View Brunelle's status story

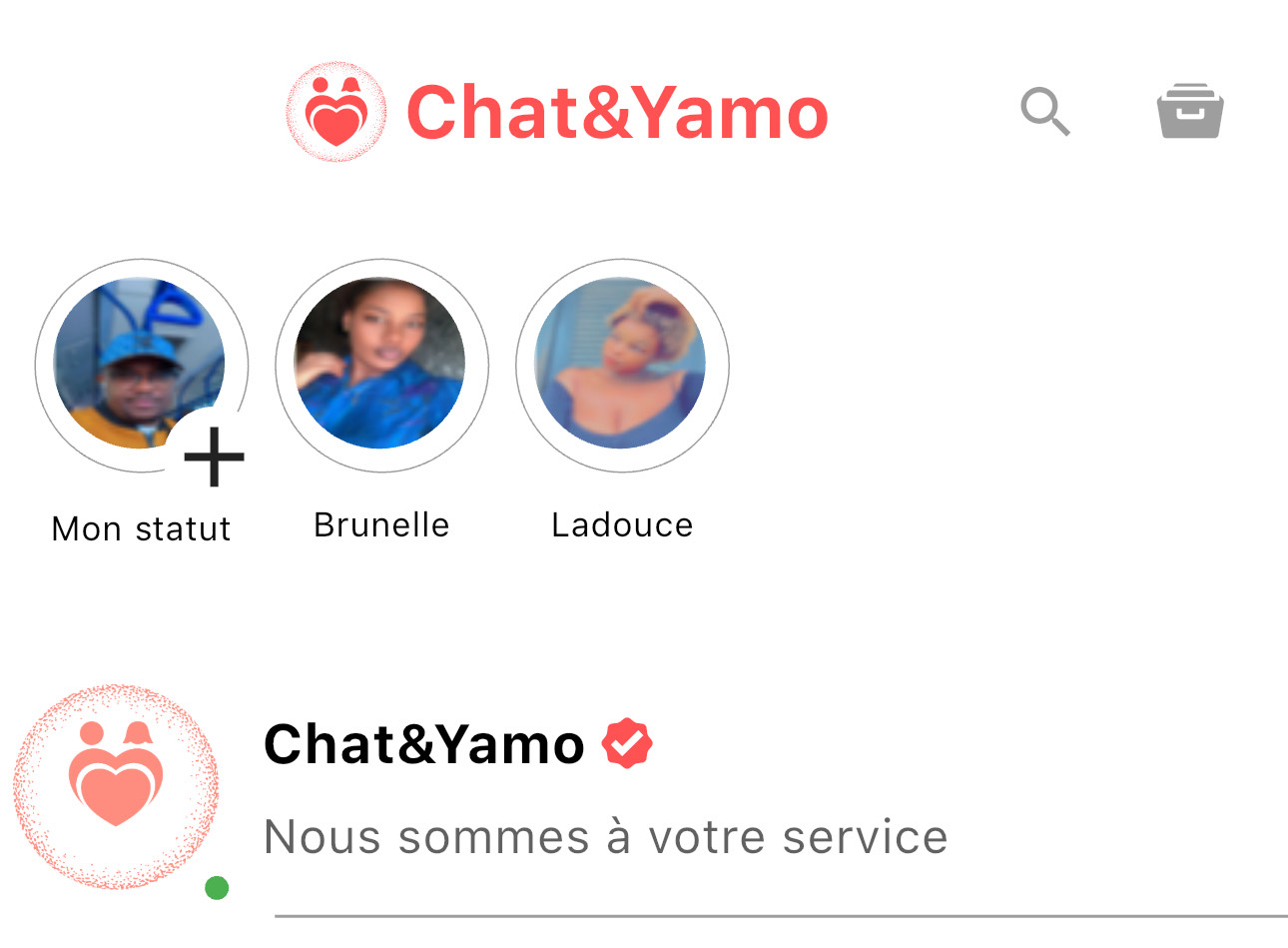coord(380,366)
